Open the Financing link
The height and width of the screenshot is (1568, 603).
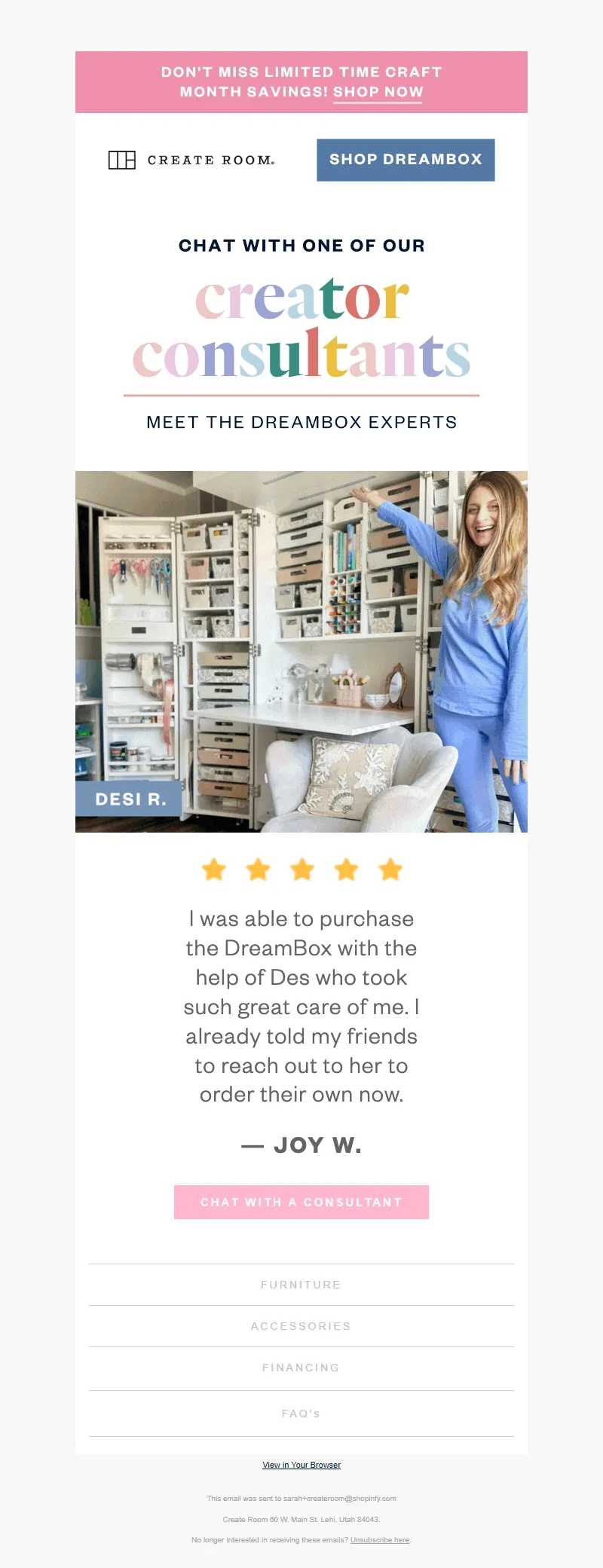[301, 1368]
